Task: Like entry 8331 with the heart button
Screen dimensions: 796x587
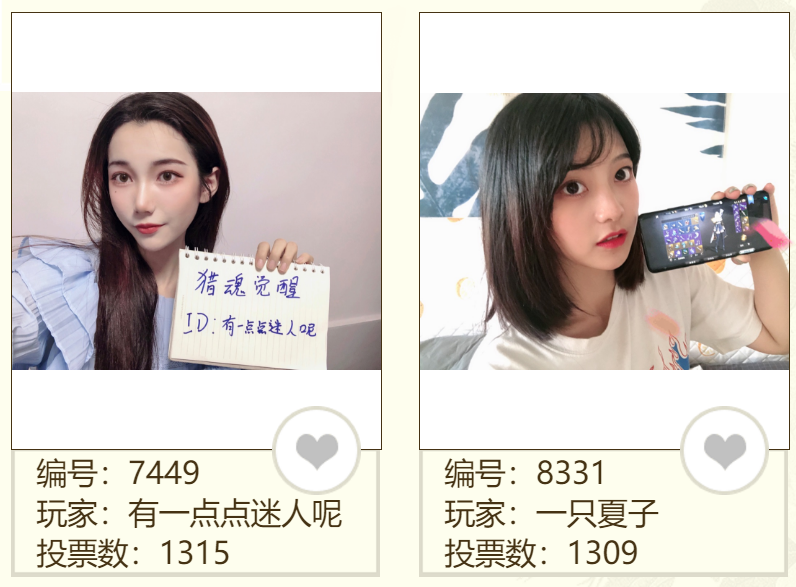Action: tap(724, 450)
